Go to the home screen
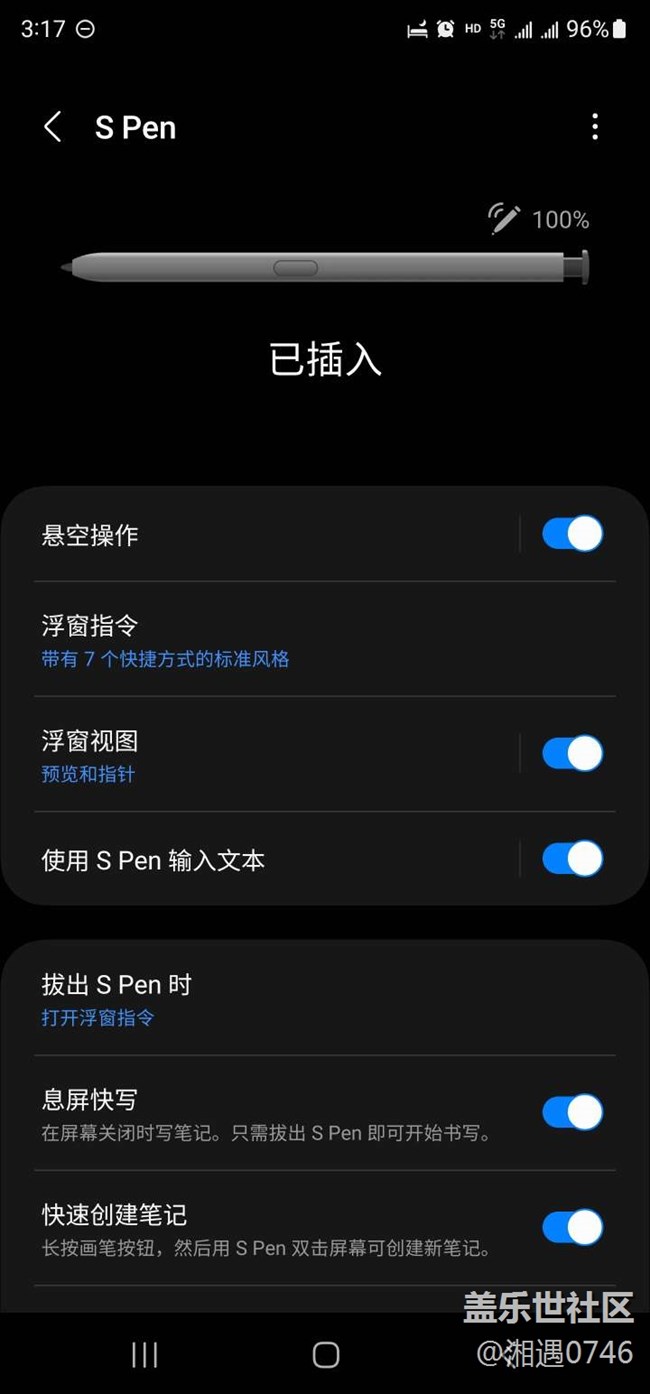 coord(326,1355)
